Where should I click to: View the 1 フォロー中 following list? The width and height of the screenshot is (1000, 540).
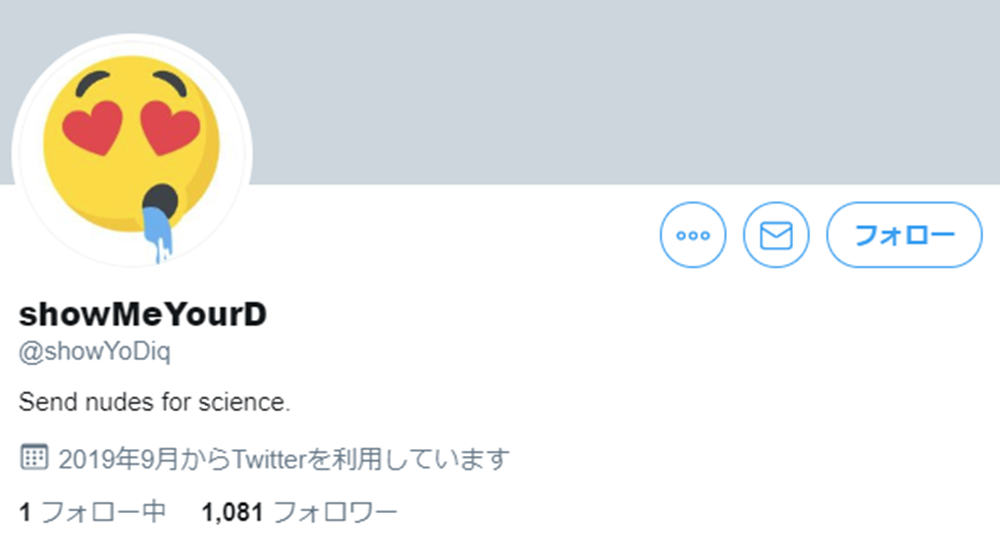[92, 514]
